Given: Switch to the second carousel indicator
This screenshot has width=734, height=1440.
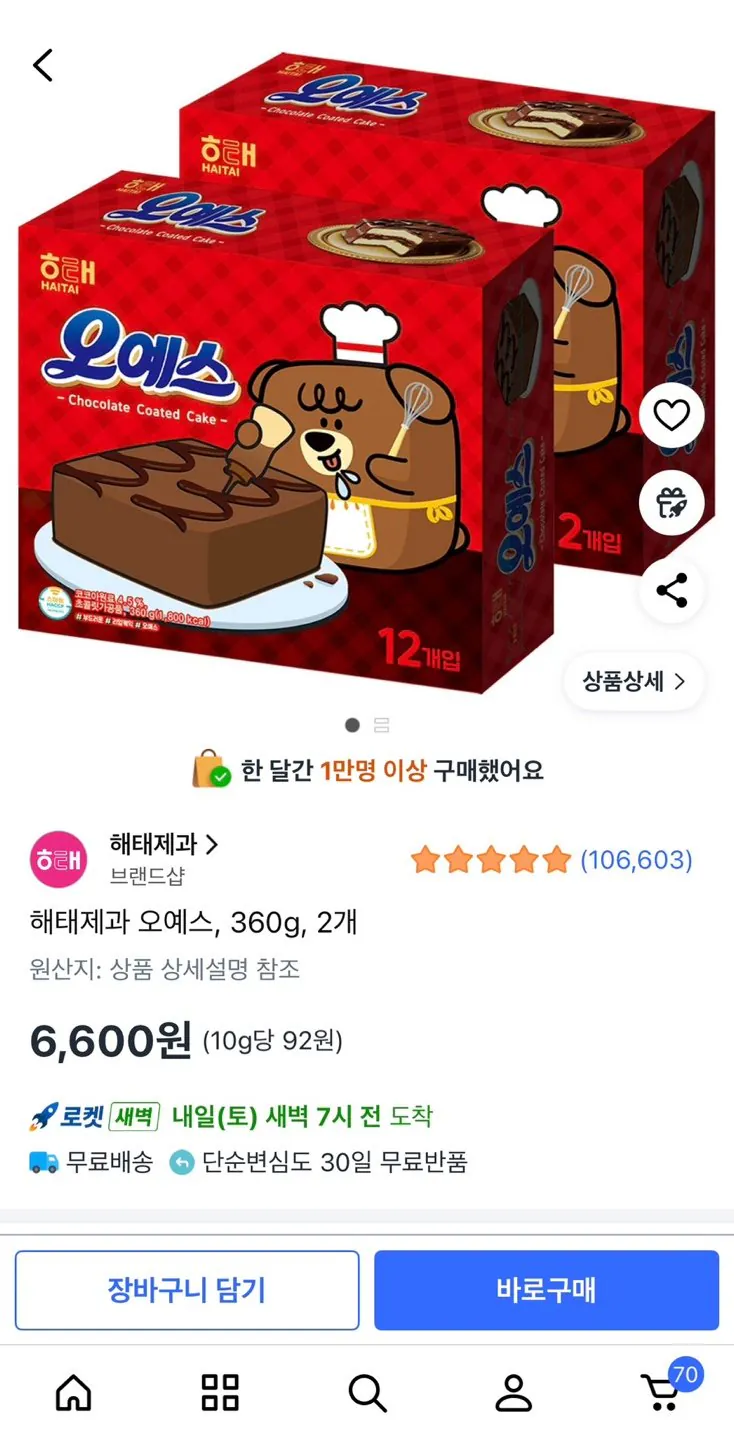Looking at the screenshot, I should point(382,722).
